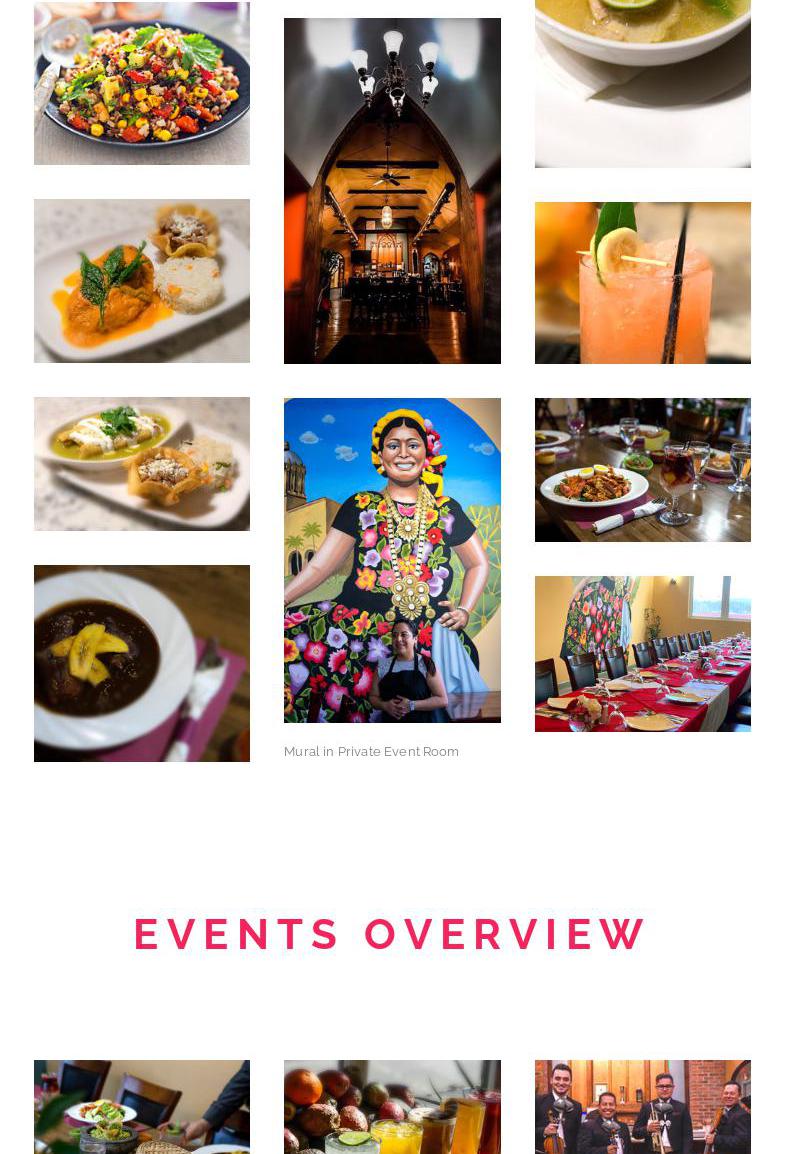Open the mariachi band event photo

click(642, 1106)
